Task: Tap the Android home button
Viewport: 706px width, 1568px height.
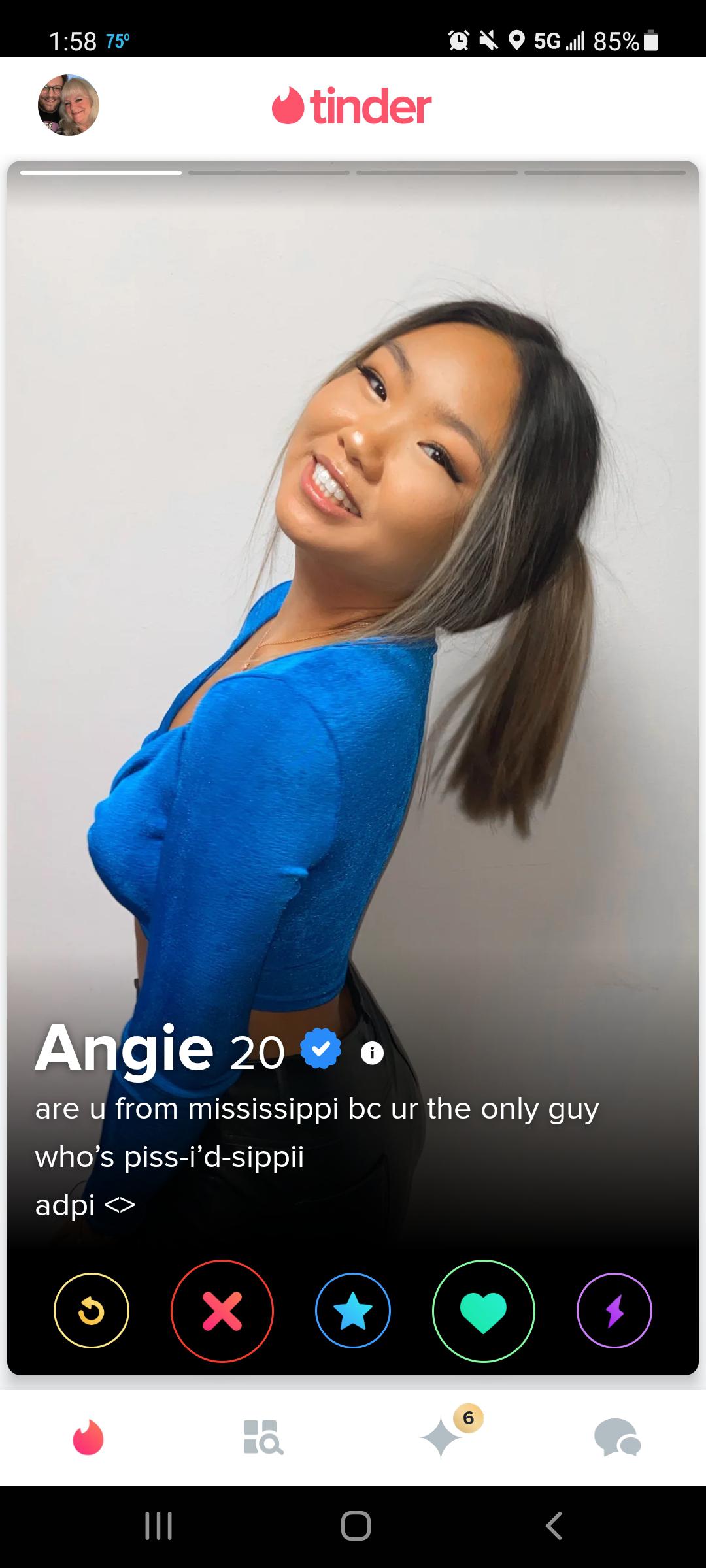Action: point(356,1526)
